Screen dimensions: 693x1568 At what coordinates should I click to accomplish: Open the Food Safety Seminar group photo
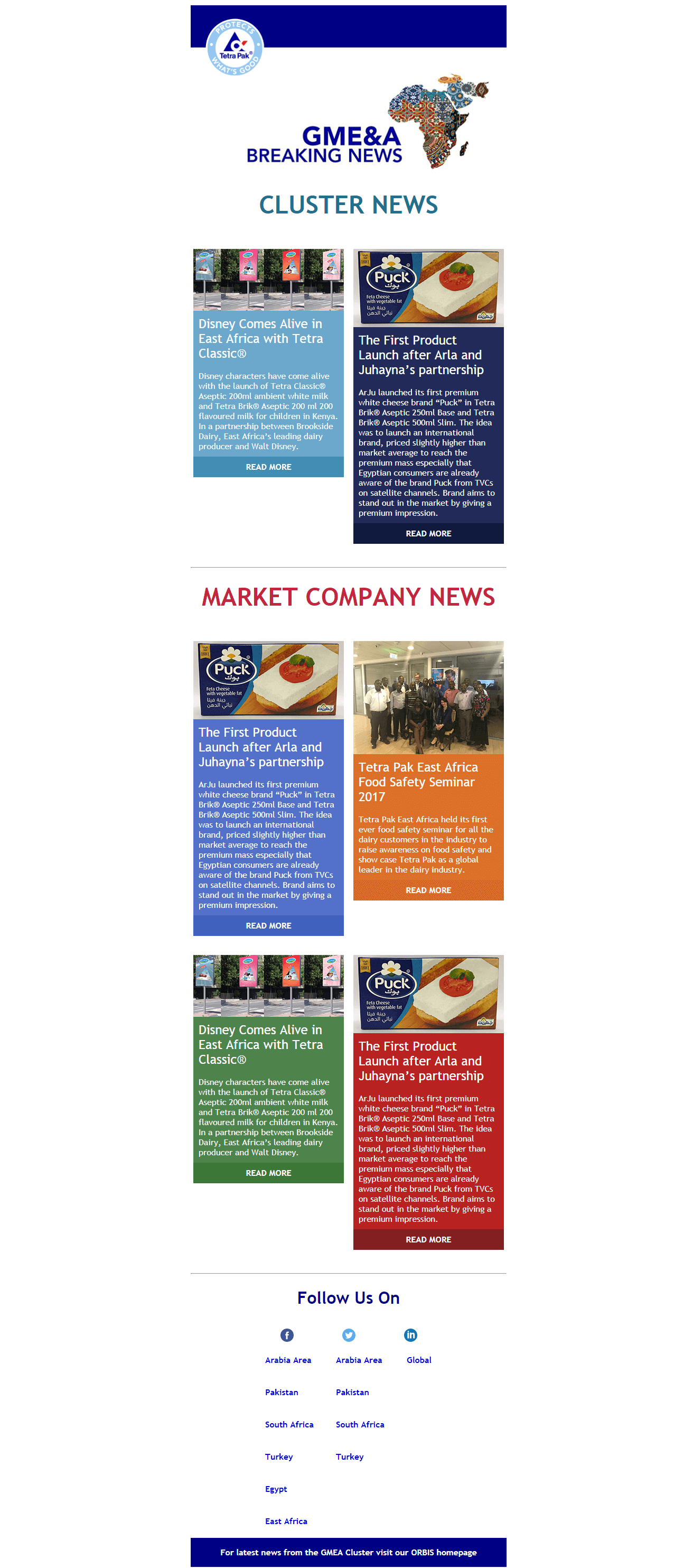click(x=428, y=698)
